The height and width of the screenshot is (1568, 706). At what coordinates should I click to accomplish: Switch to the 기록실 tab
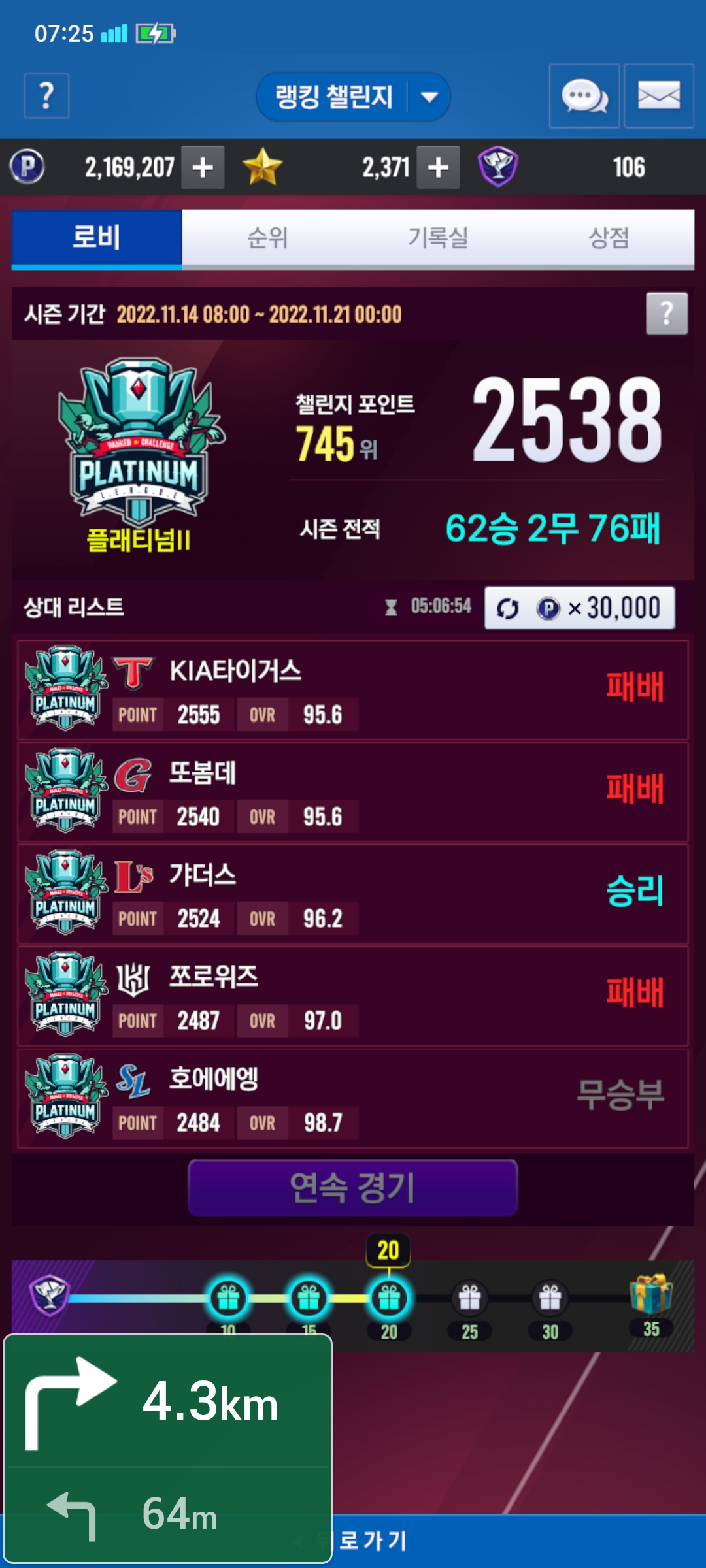(x=438, y=237)
